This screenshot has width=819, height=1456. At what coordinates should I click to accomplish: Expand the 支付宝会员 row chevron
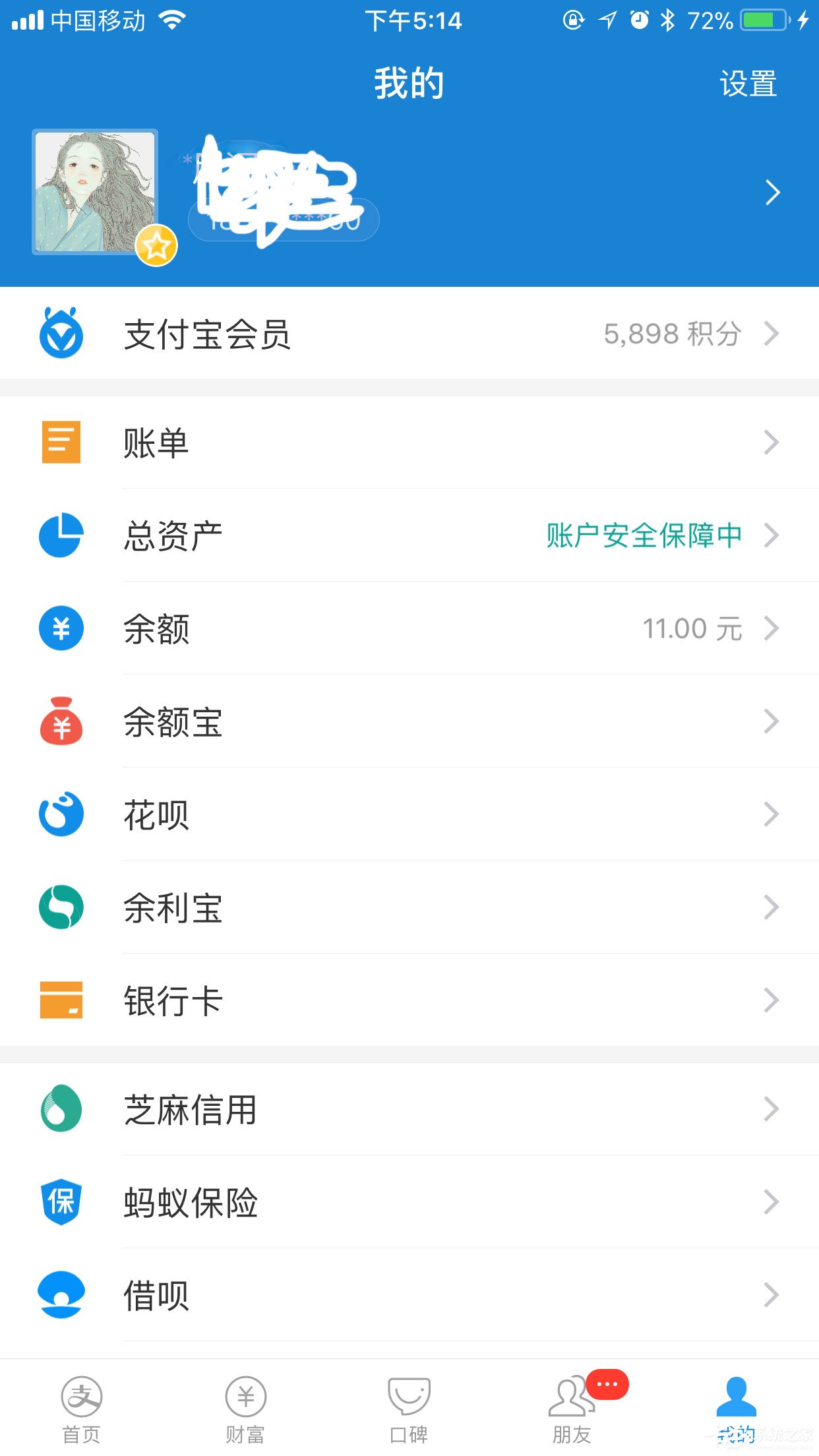coord(772,334)
